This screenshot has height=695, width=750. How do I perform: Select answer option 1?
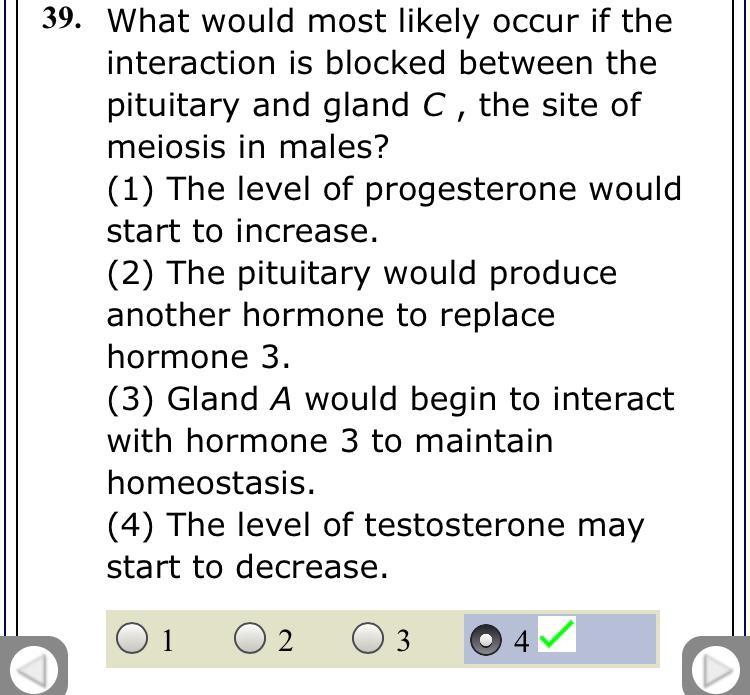tap(132, 638)
